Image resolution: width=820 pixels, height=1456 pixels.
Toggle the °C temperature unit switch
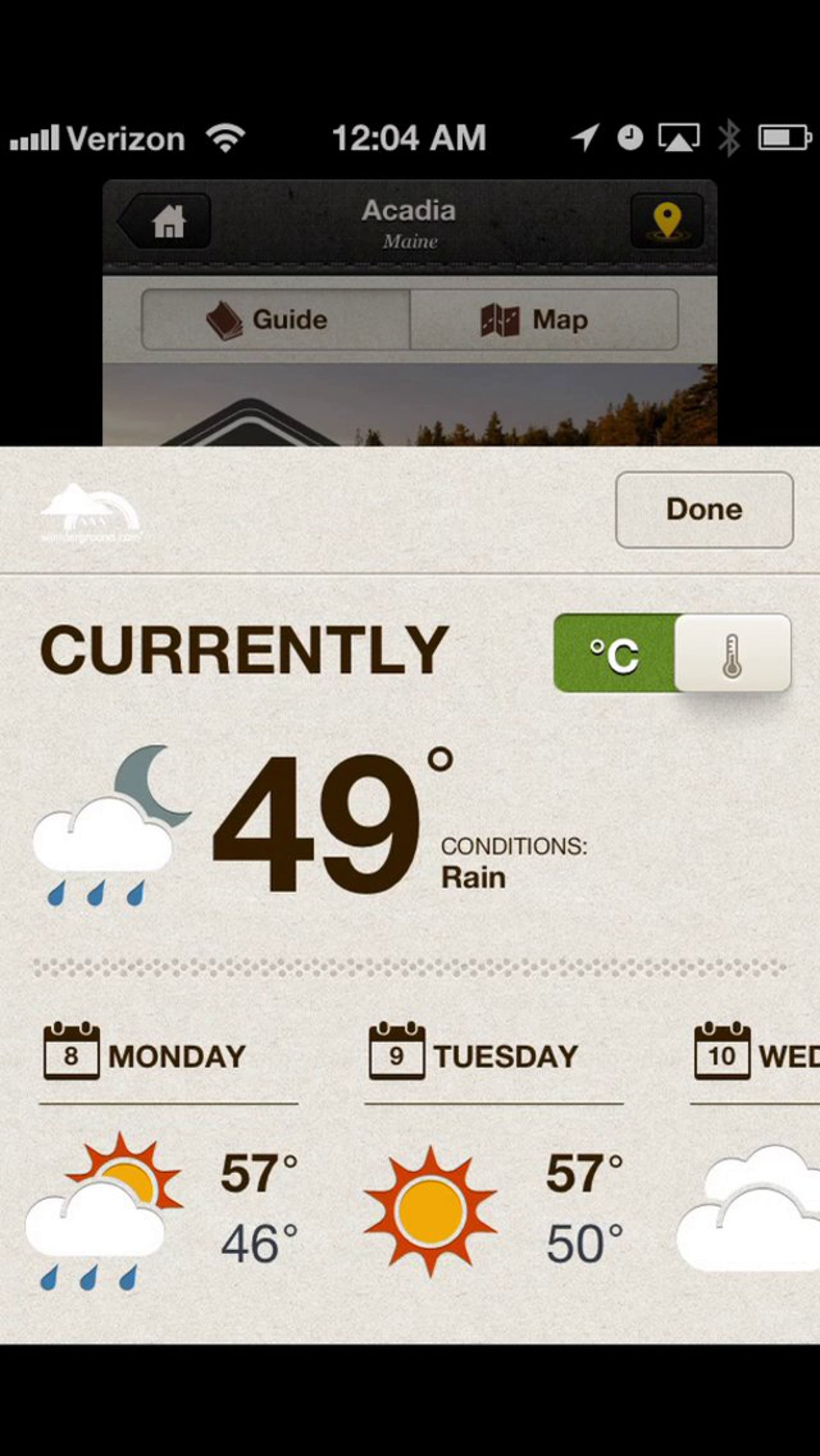tap(672, 653)
